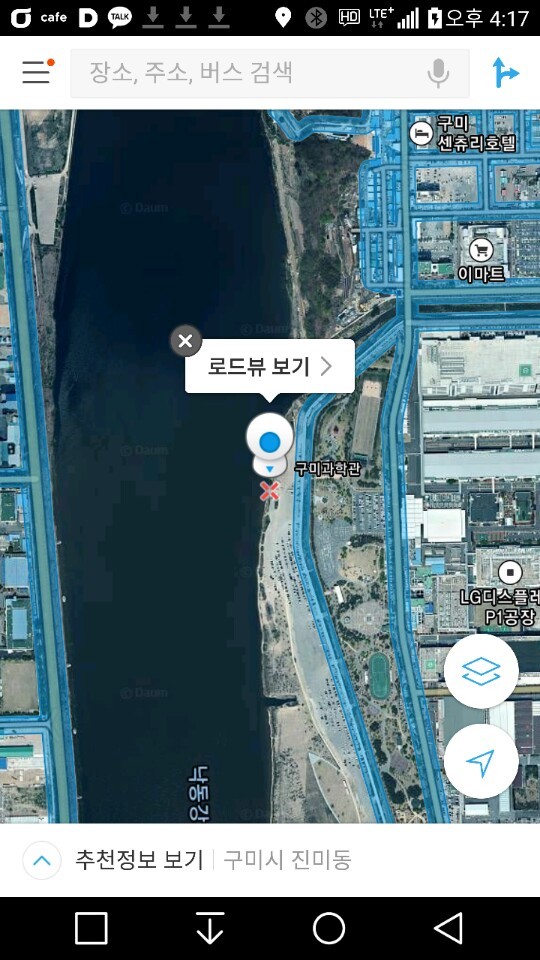Close the road view popup
Screen dimensions: 540x960
tap(186, 341)
